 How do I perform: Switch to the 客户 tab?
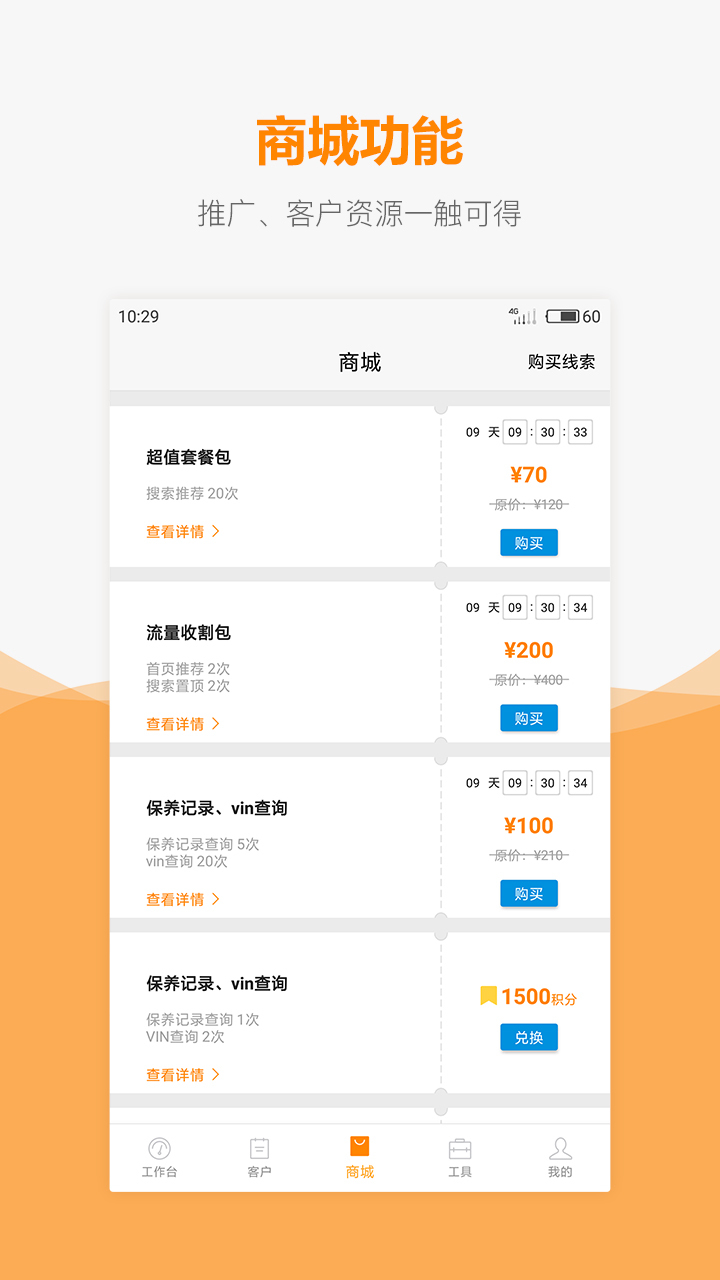tap(260, 1158)
